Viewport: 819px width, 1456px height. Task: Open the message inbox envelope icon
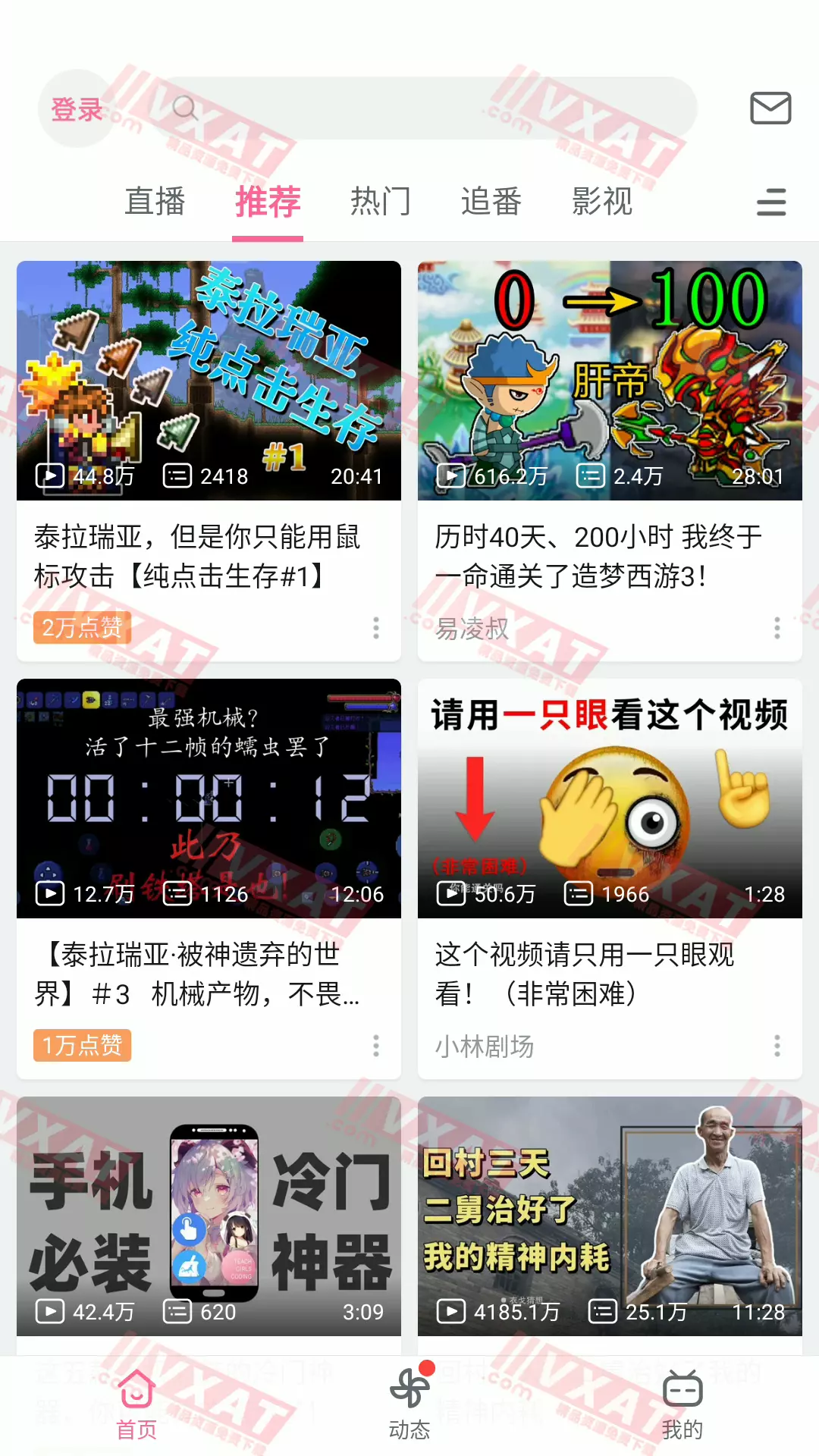(x=770, y=109)
